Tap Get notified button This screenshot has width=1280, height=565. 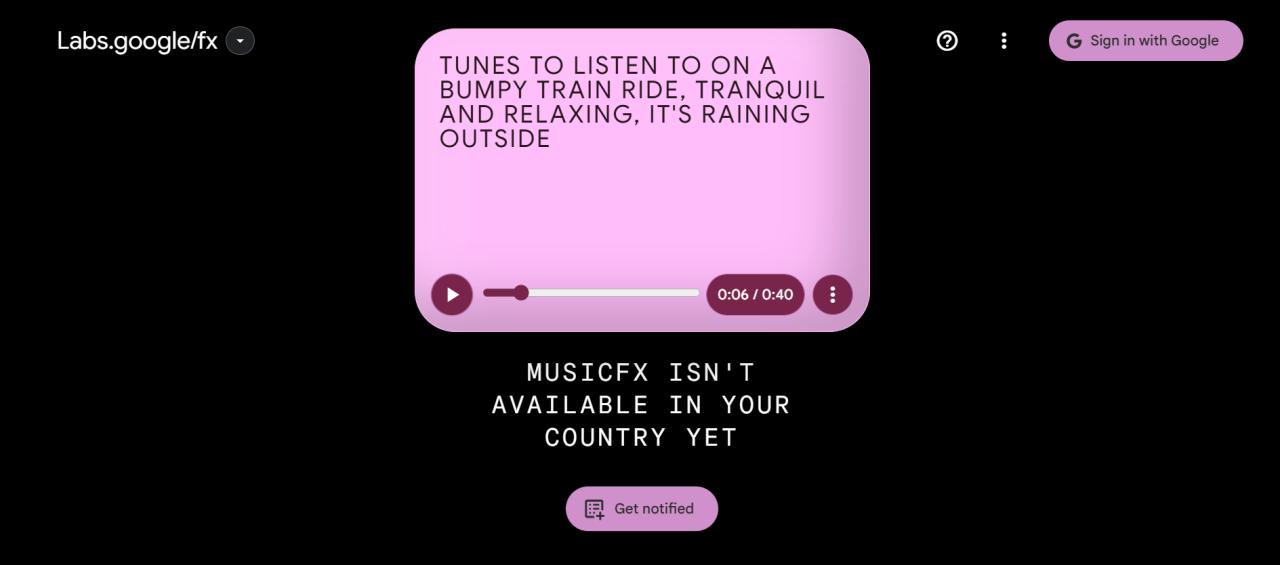tap(642, 508)
